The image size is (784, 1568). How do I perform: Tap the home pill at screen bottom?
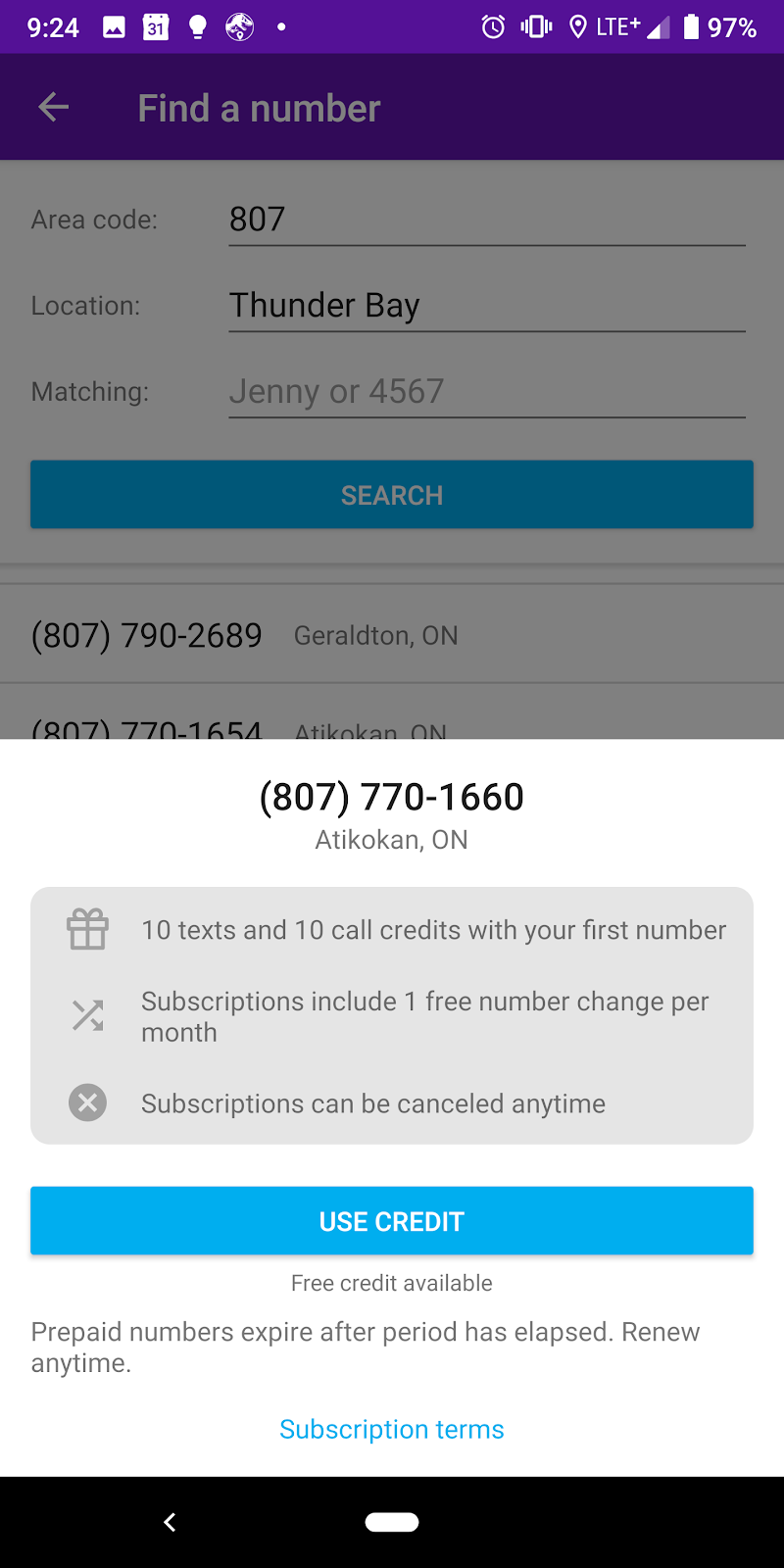tap(392, 1521)
